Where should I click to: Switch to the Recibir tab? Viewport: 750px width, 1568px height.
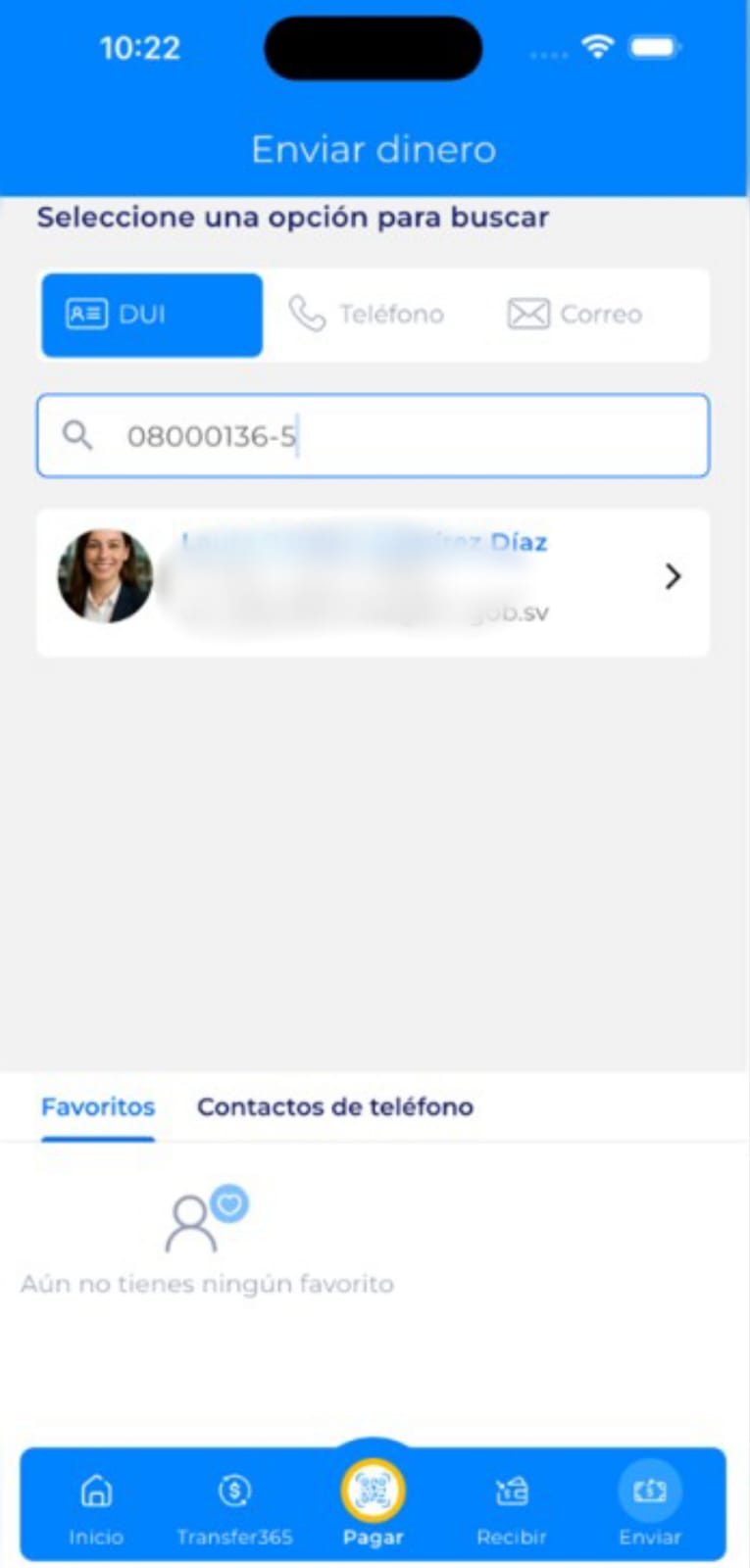(x=511, y=1507)
